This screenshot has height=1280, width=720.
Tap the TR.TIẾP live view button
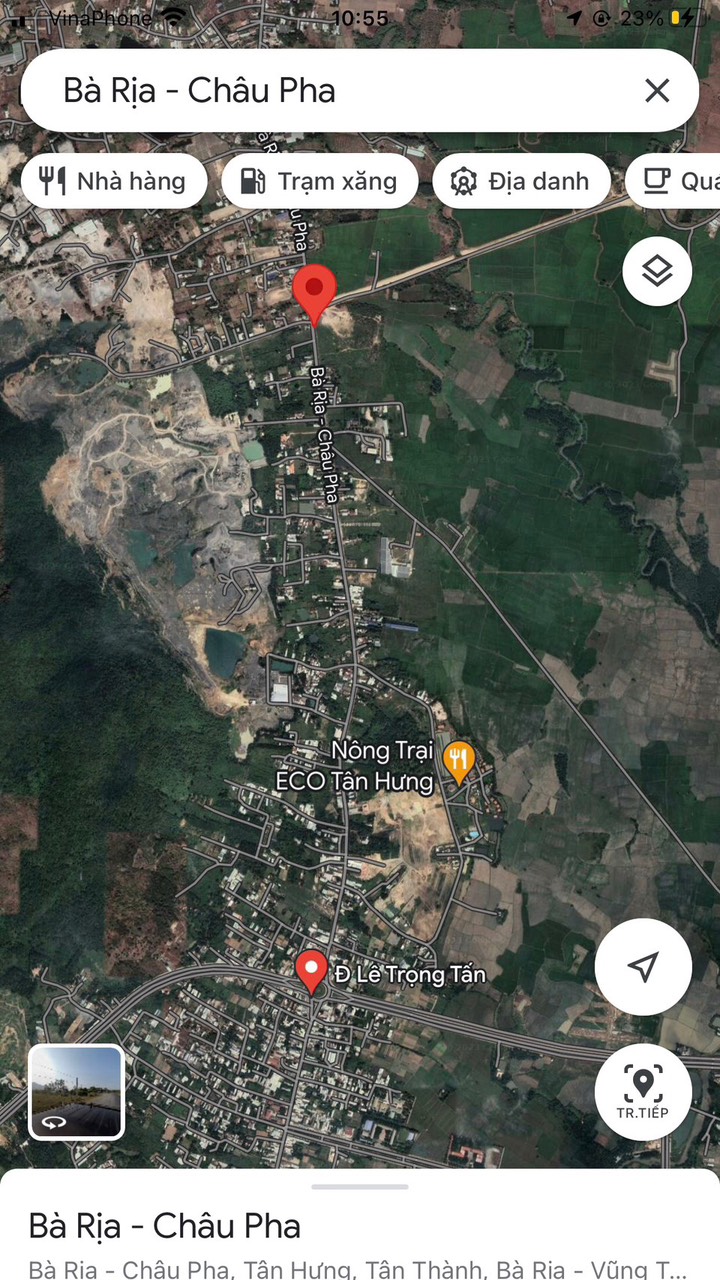(643, 1091)
